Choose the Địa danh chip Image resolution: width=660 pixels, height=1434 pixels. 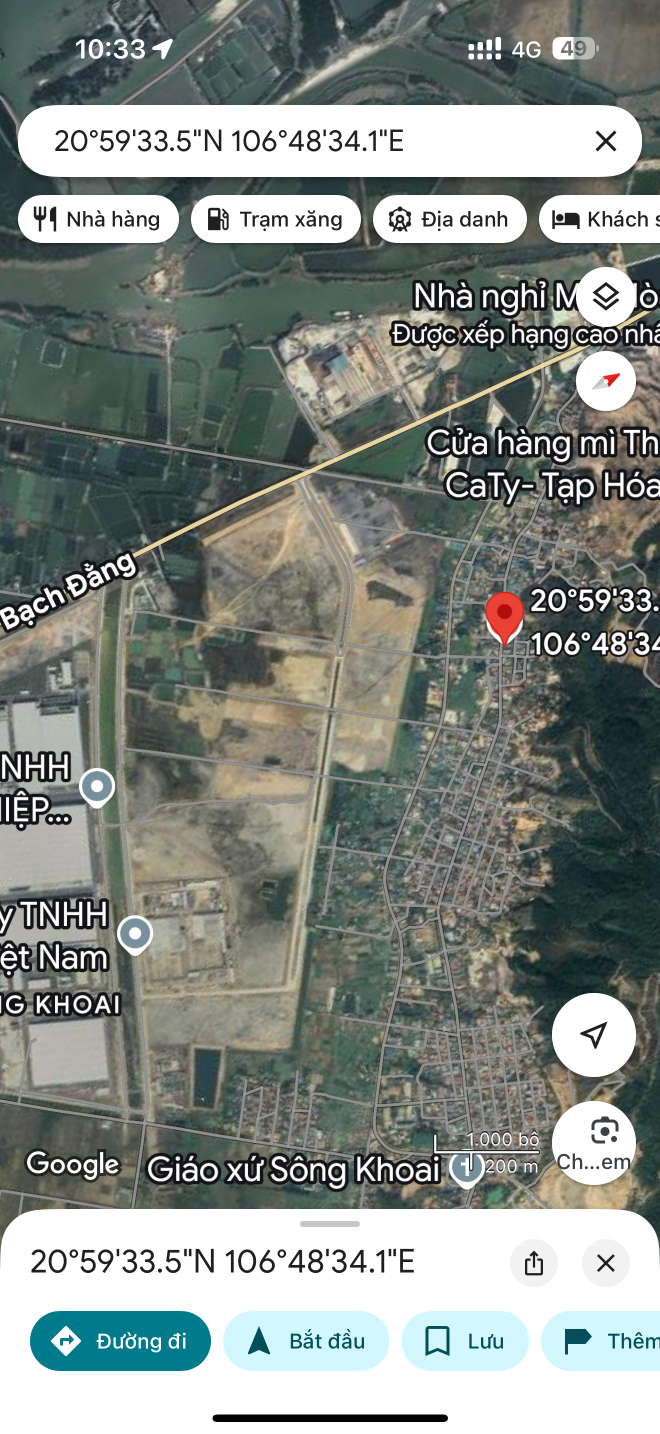(x=449, y=219)
